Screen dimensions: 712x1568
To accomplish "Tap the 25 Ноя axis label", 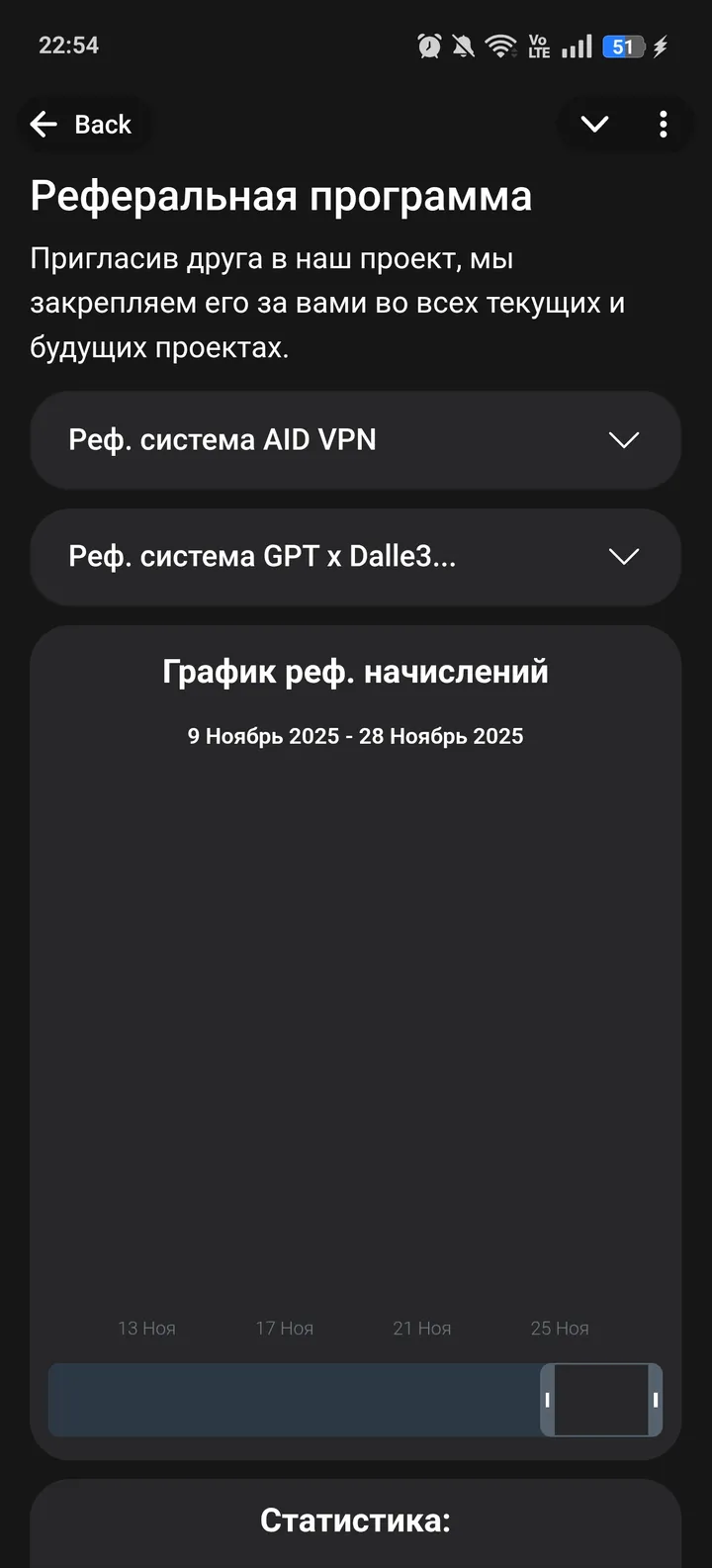I will 560,1329.
